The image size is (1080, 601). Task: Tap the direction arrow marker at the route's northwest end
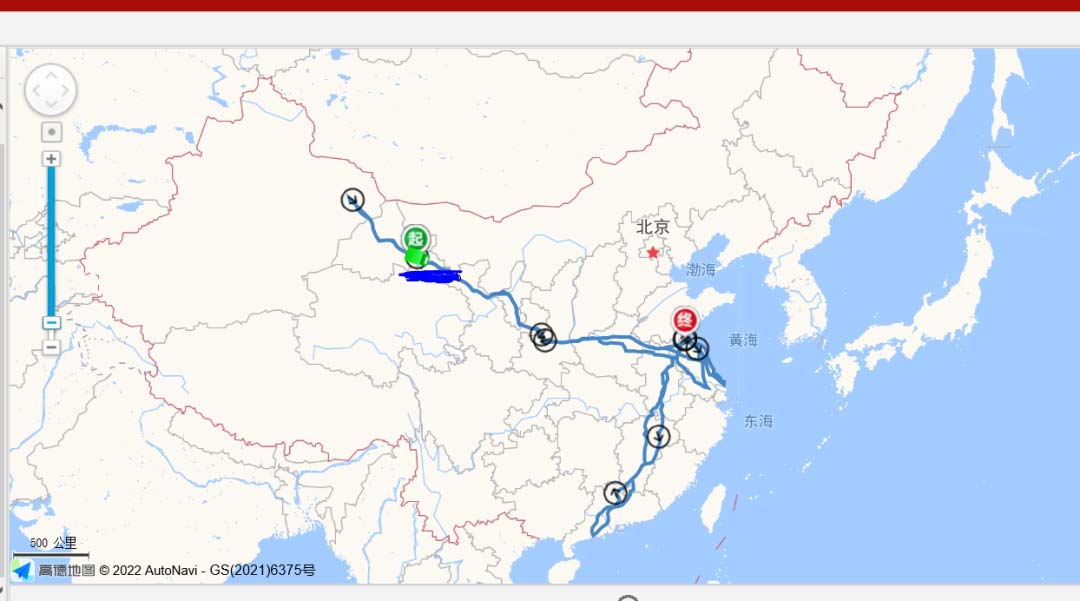pos(352,200)
